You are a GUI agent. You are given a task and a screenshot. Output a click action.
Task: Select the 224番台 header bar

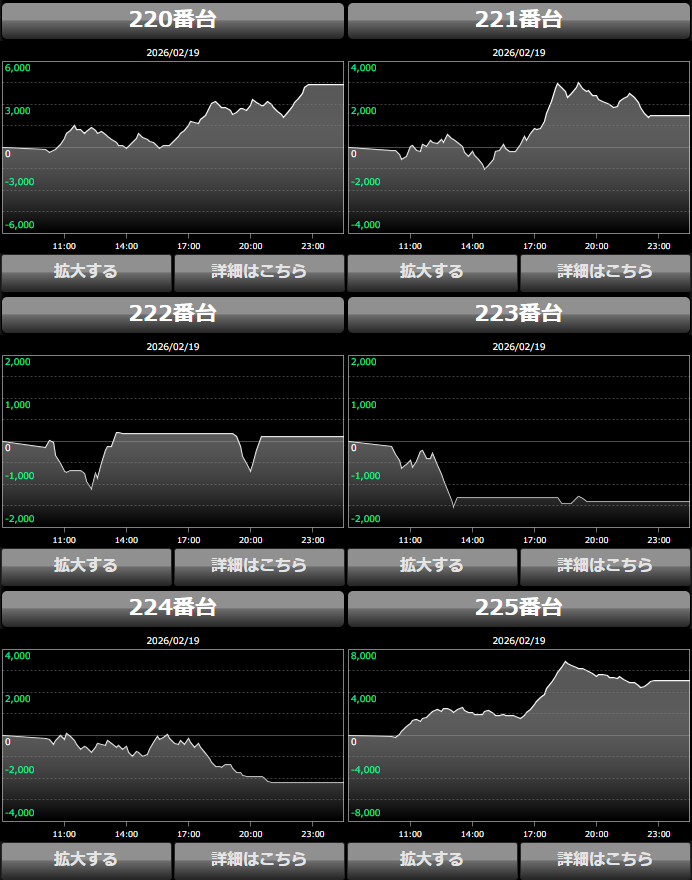click(x=173, y=608)
